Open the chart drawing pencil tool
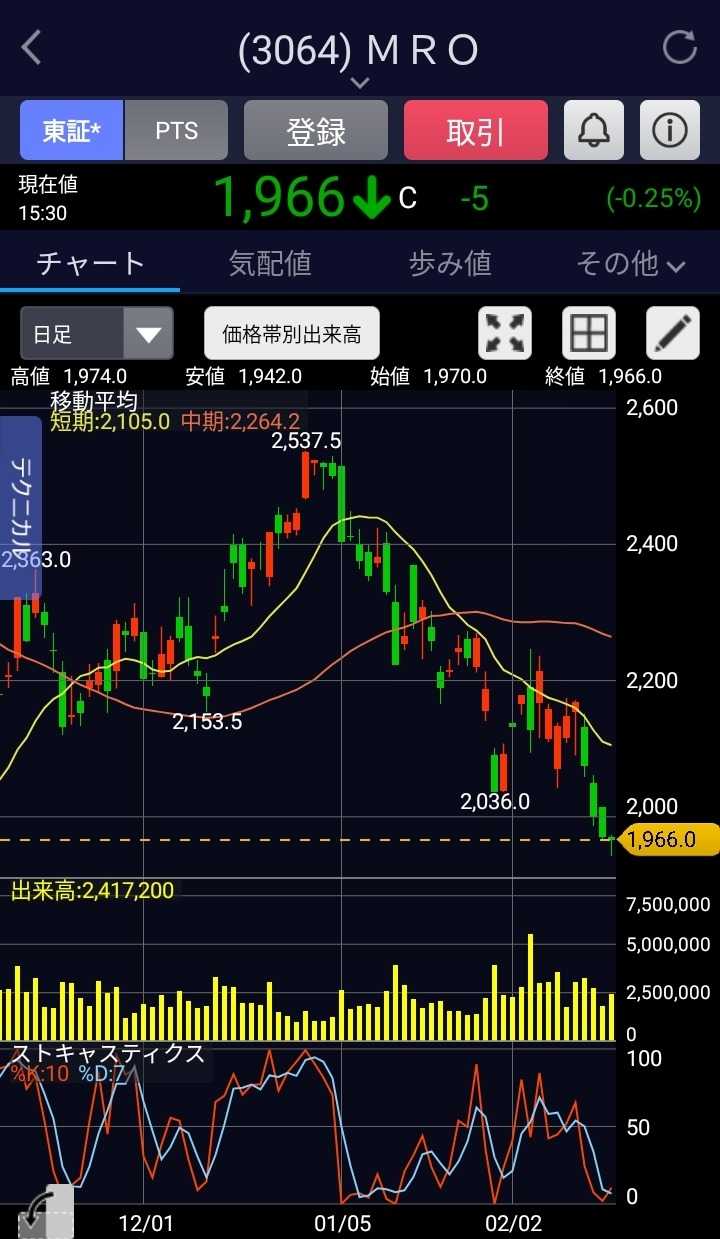This screenshot has width=720, height=1239. [x=672, y=334]
